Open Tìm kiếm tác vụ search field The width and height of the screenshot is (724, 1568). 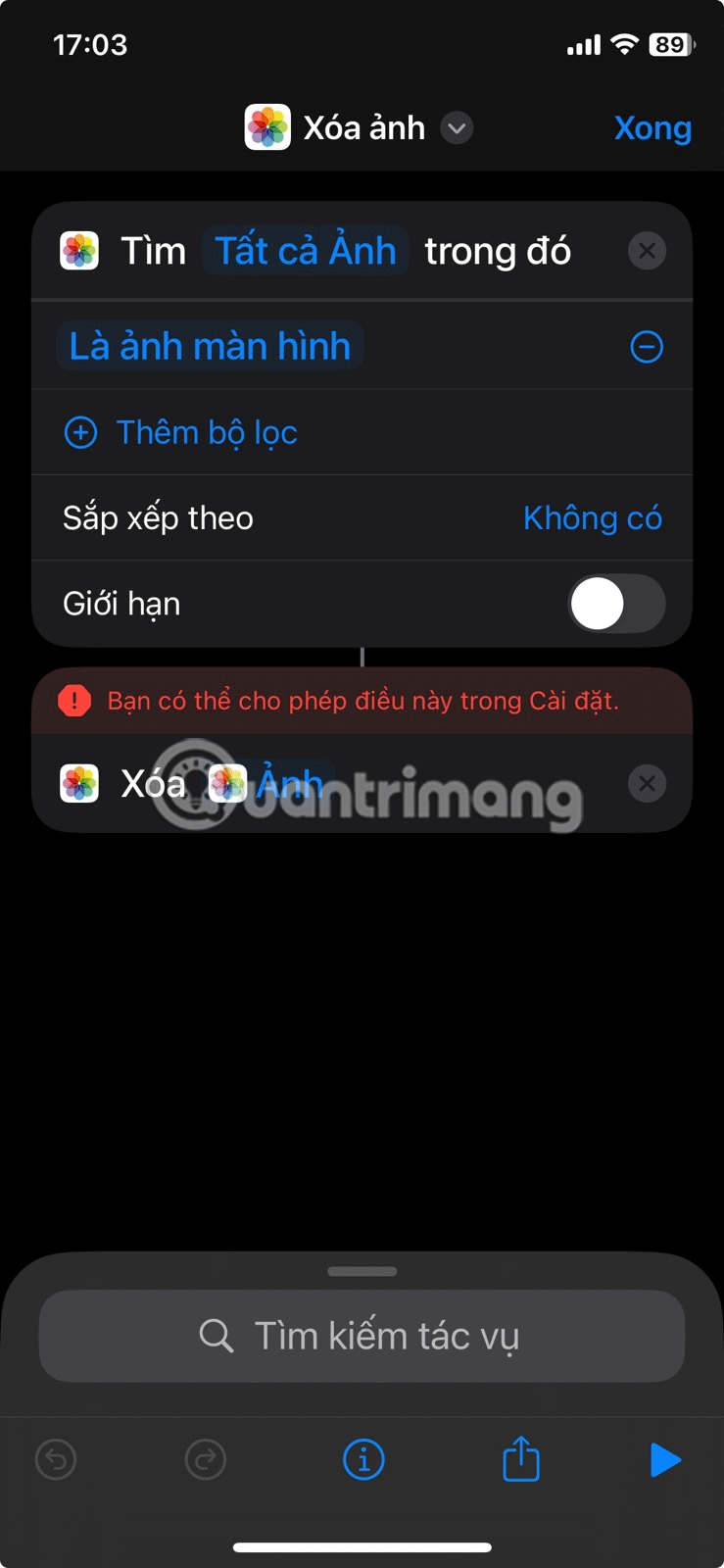tap(362, 1336)
